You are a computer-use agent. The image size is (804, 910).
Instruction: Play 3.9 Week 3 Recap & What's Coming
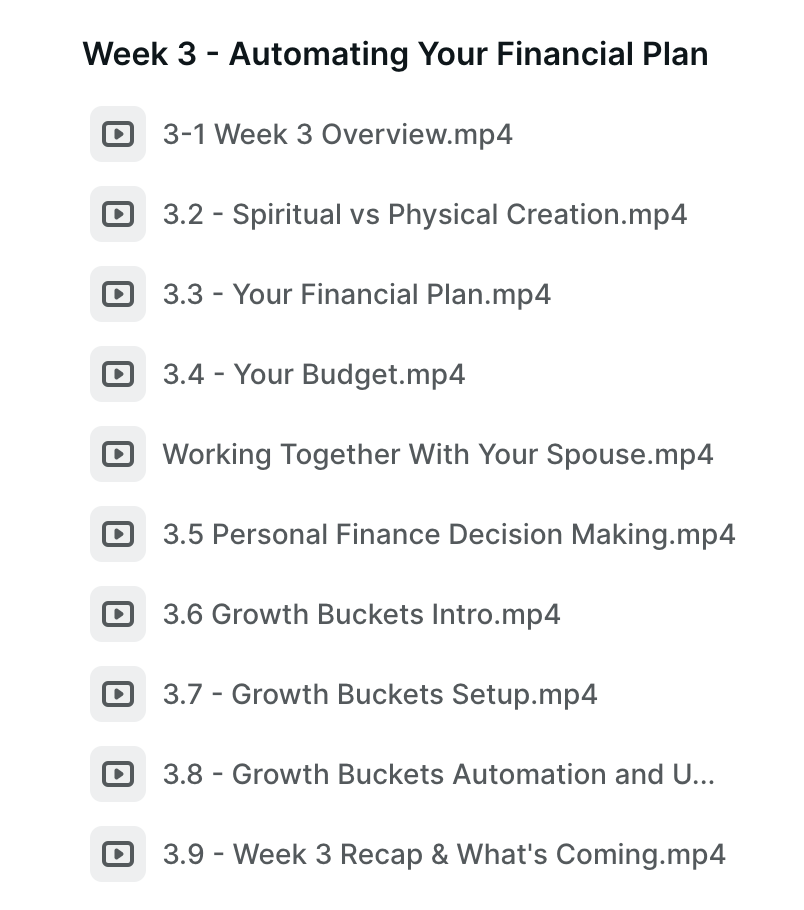[x=443, y=854]
